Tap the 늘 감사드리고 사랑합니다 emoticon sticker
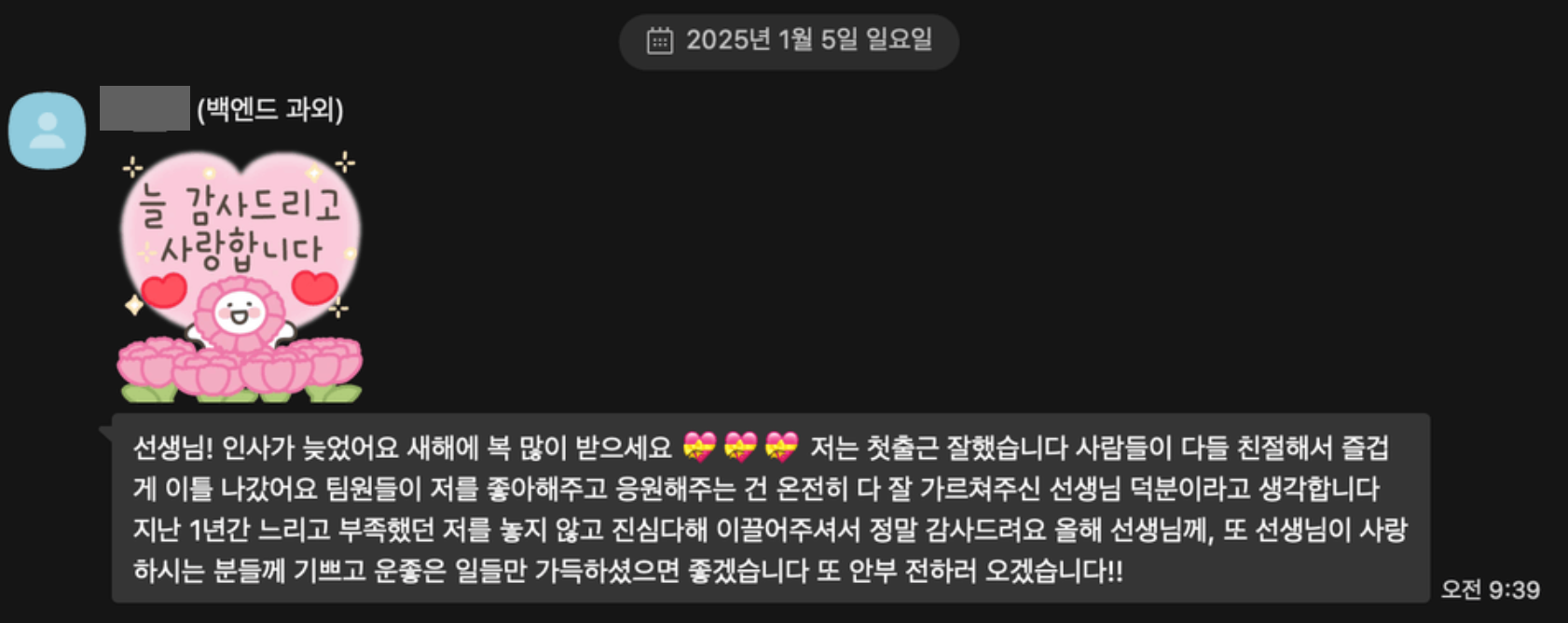The height and width of the screenshot is (623, 1568). [240, 277]
